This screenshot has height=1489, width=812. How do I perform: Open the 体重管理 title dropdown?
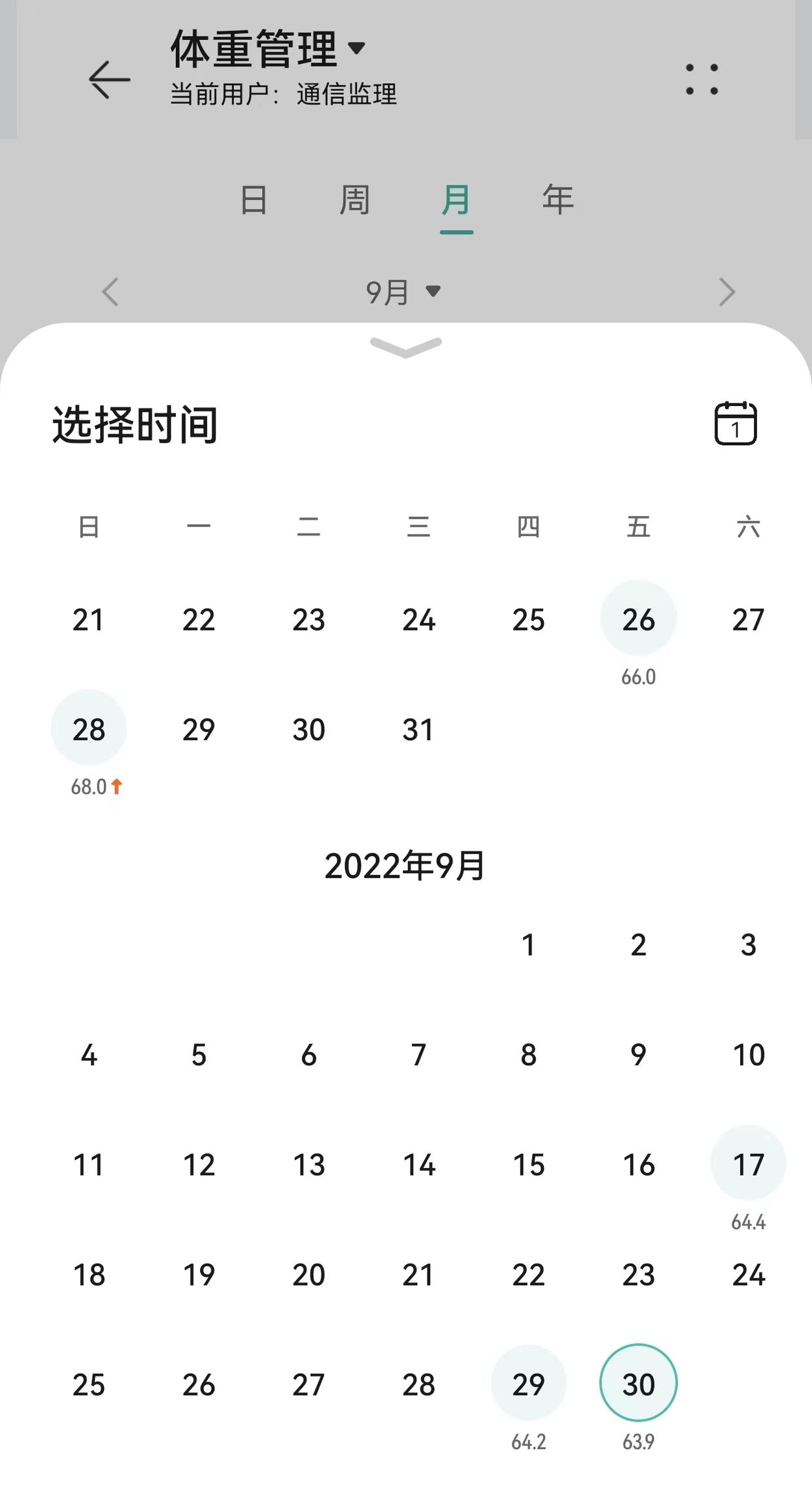pyautogui.click(x=355, y=47)
